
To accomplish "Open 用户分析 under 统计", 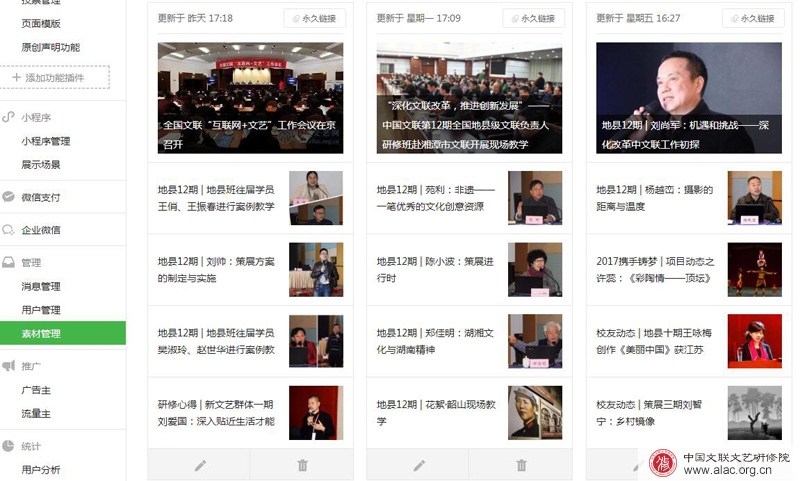I will pos(41,469).
